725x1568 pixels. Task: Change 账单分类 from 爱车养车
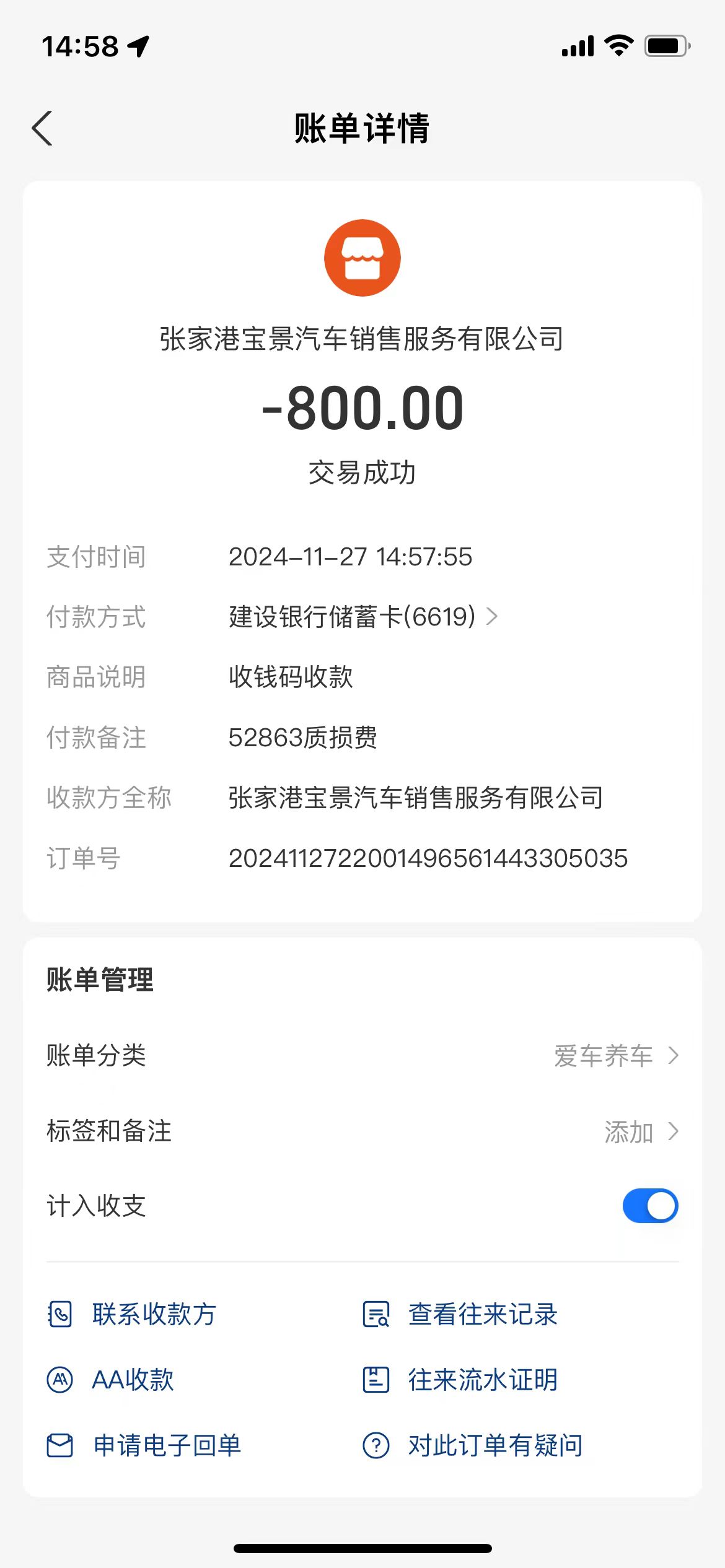point(615,1056)
